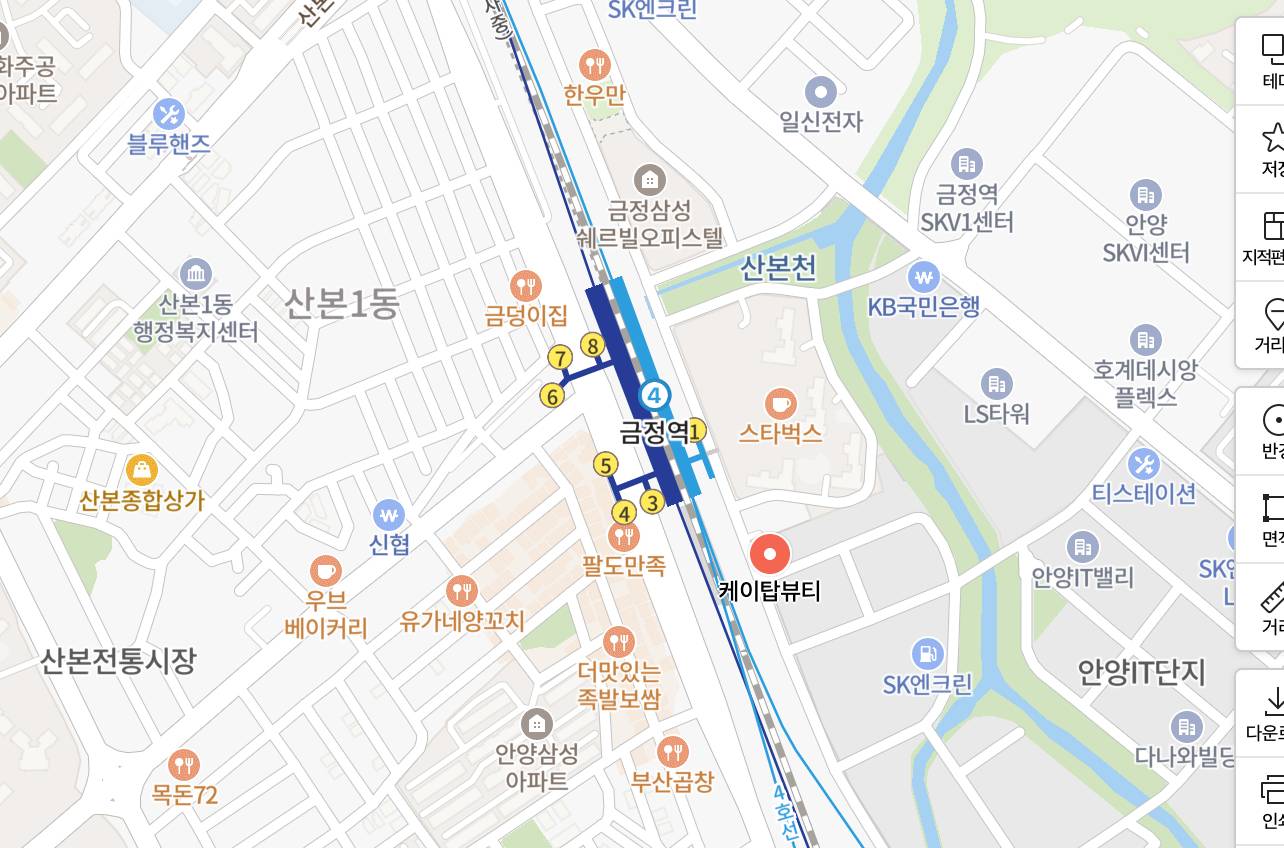Select the 금덩이집 restaurant marker
The image size is (1284, 848).
point(525,287)
